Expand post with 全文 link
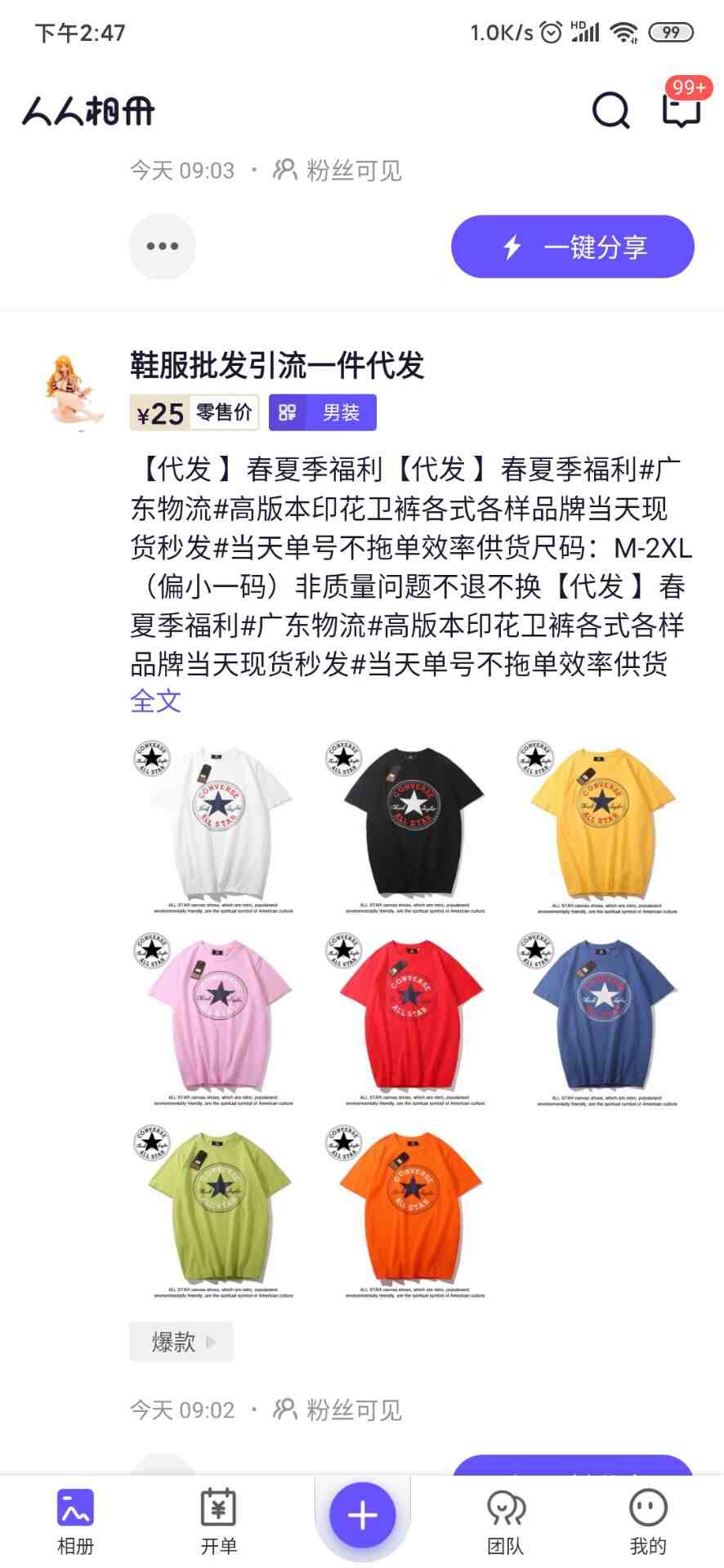 pyautogui.click(x=155, y=701)
